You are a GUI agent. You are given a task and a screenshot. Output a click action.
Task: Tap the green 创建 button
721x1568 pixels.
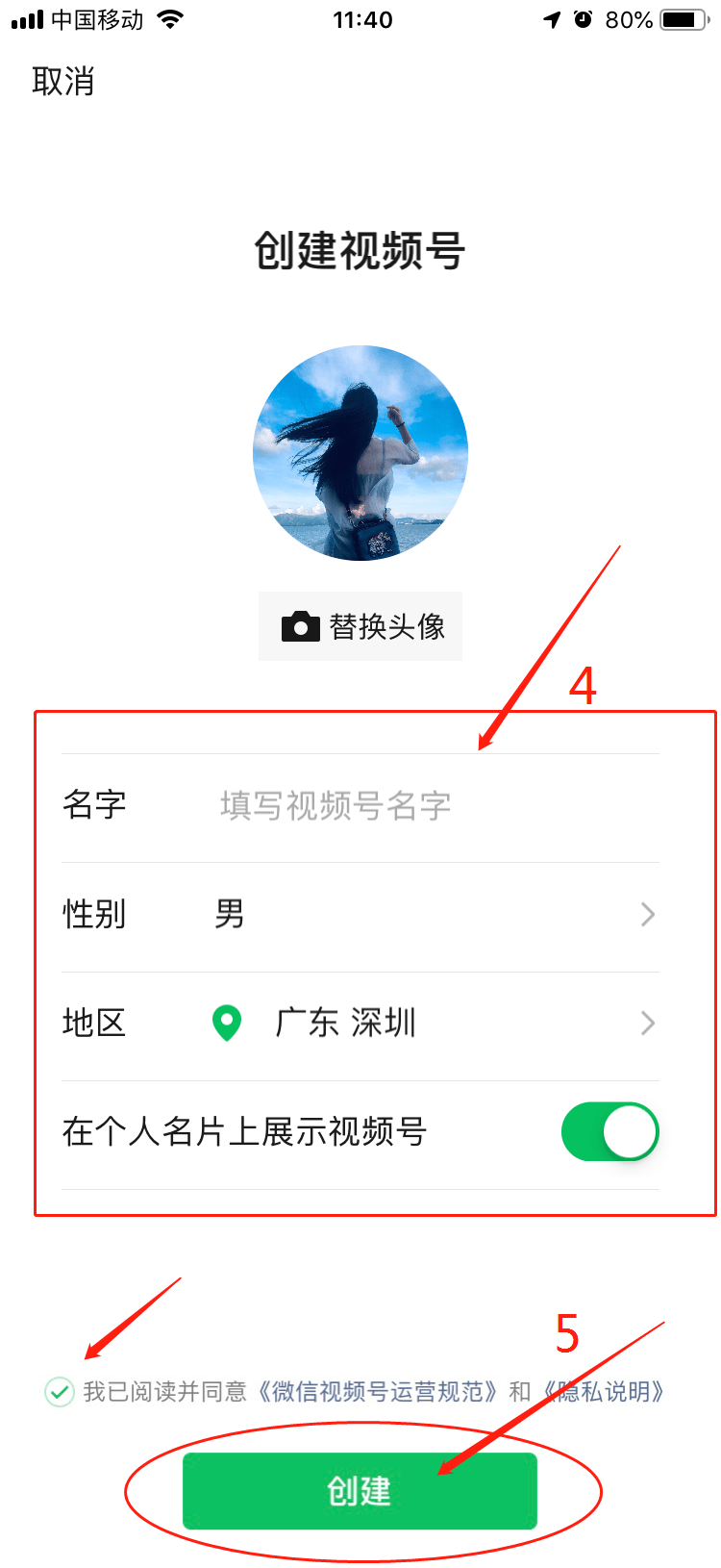pos(360,1491)
